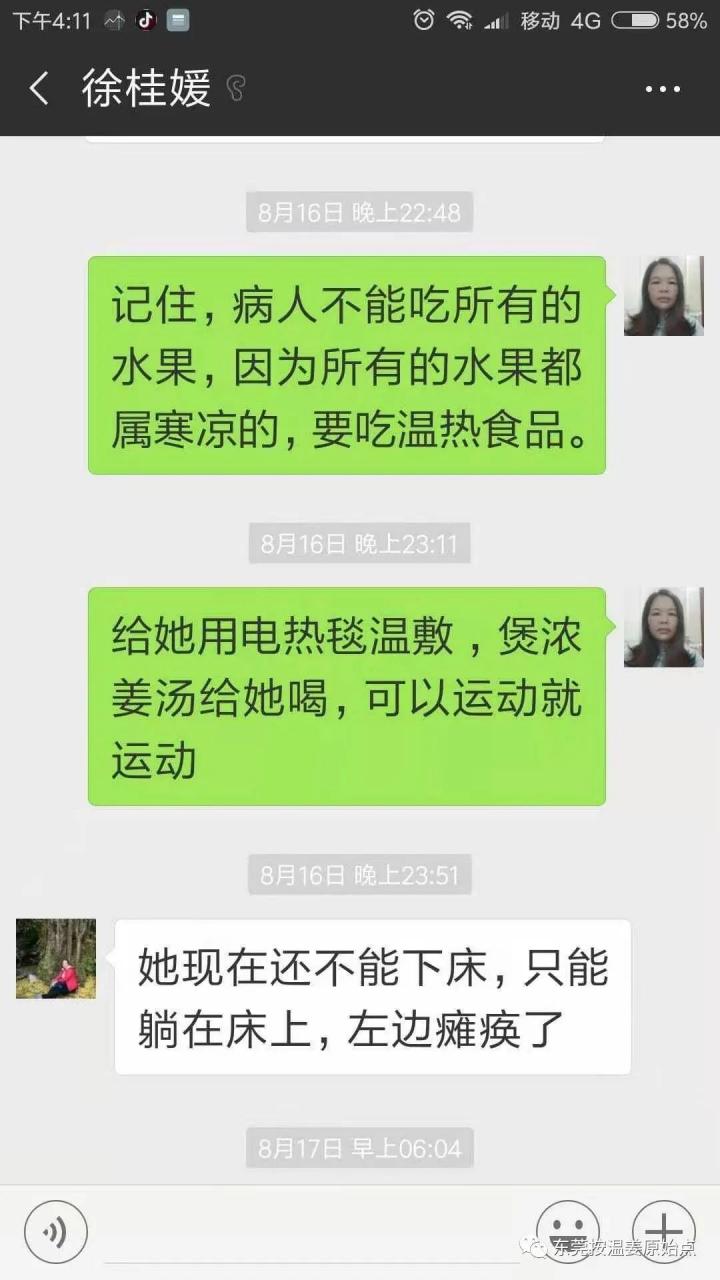
Task: Go back from the 徐桂媛 chat
Action: pyautogui.click(x=38, y=90)
